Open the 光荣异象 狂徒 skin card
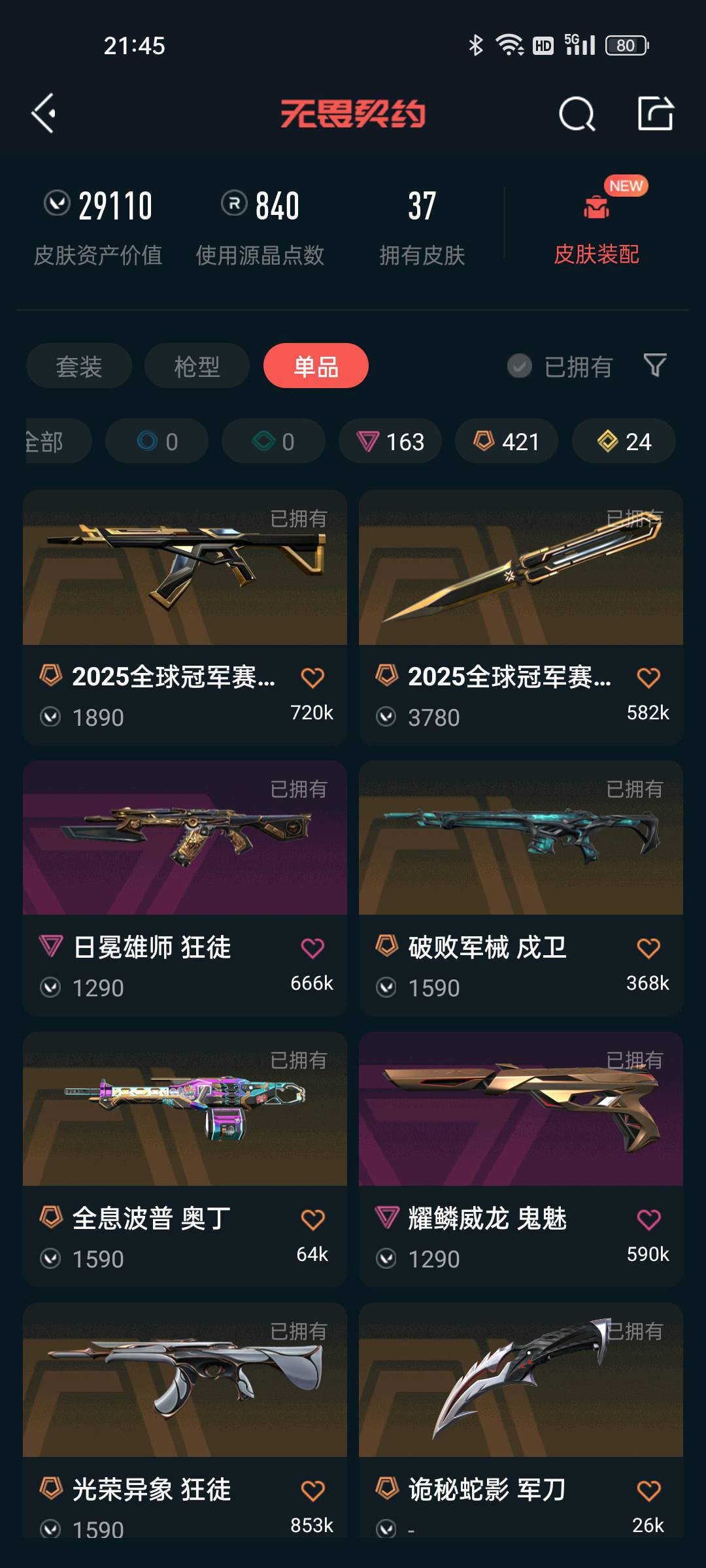This screenshot has width=706, height=1568. pos(185,1392)
